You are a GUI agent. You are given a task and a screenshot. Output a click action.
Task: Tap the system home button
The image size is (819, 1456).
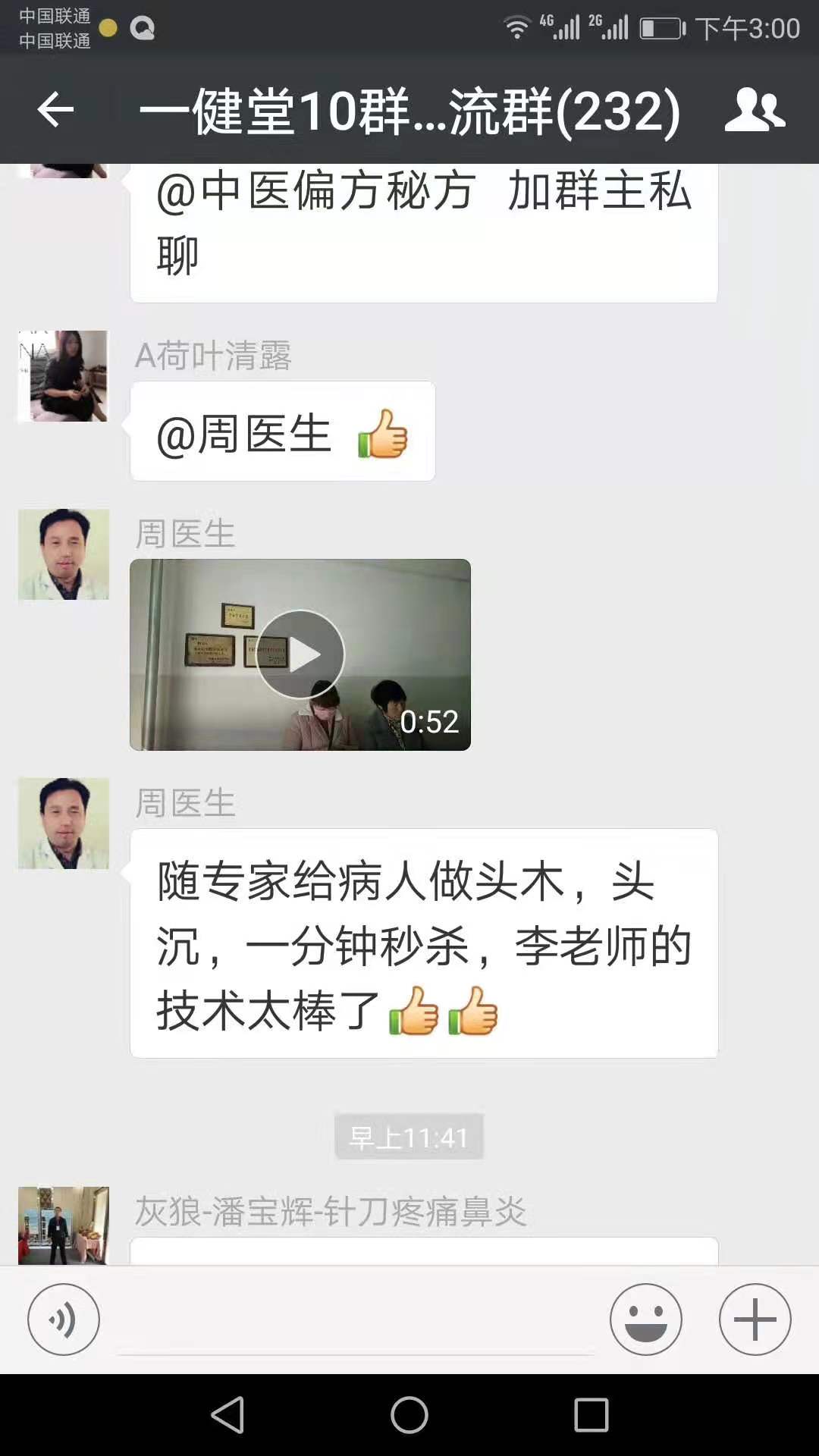click(409, 1415)
